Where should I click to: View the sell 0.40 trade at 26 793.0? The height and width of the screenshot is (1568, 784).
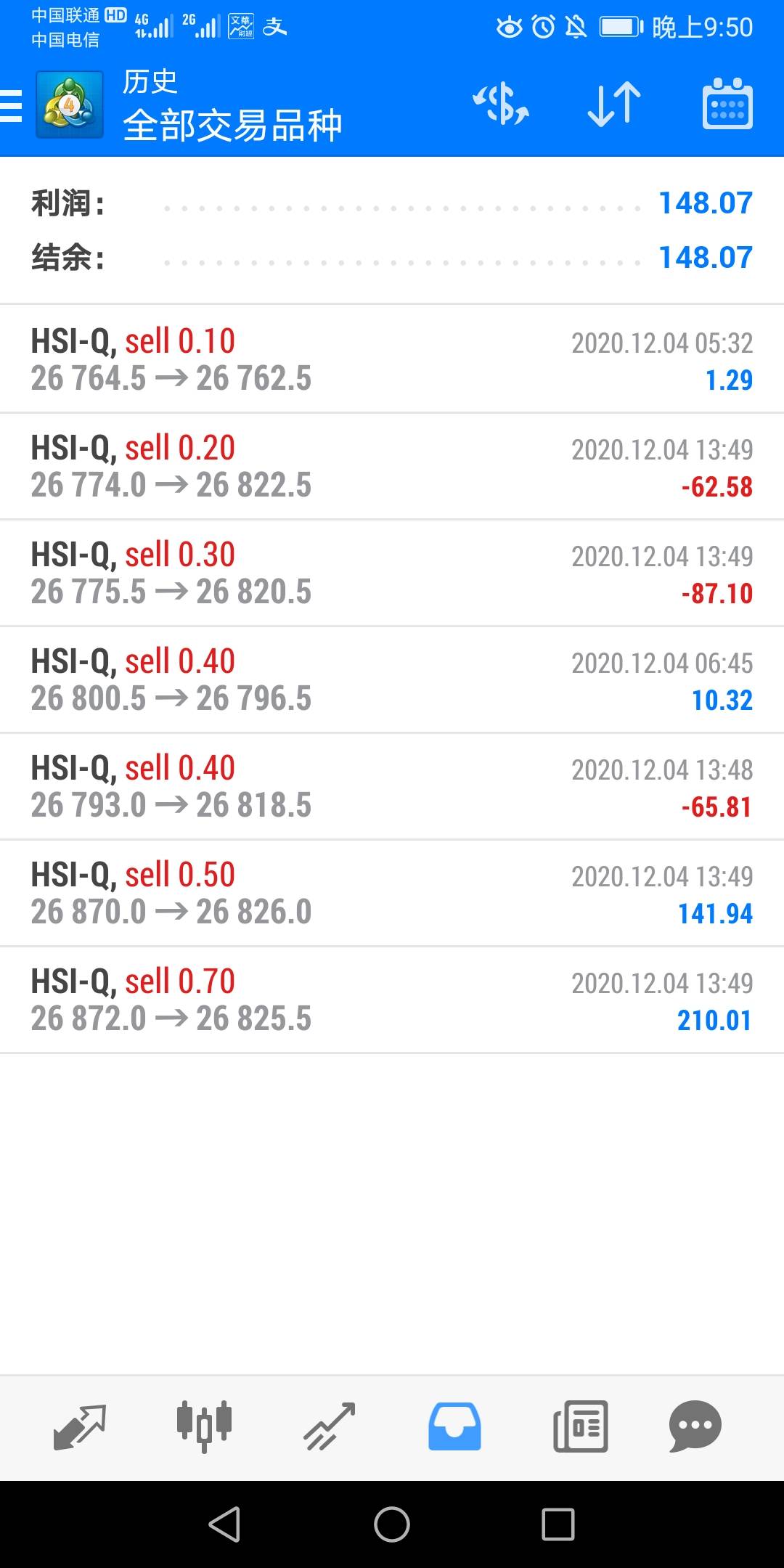pyautogui.click(x=392, y=786)
